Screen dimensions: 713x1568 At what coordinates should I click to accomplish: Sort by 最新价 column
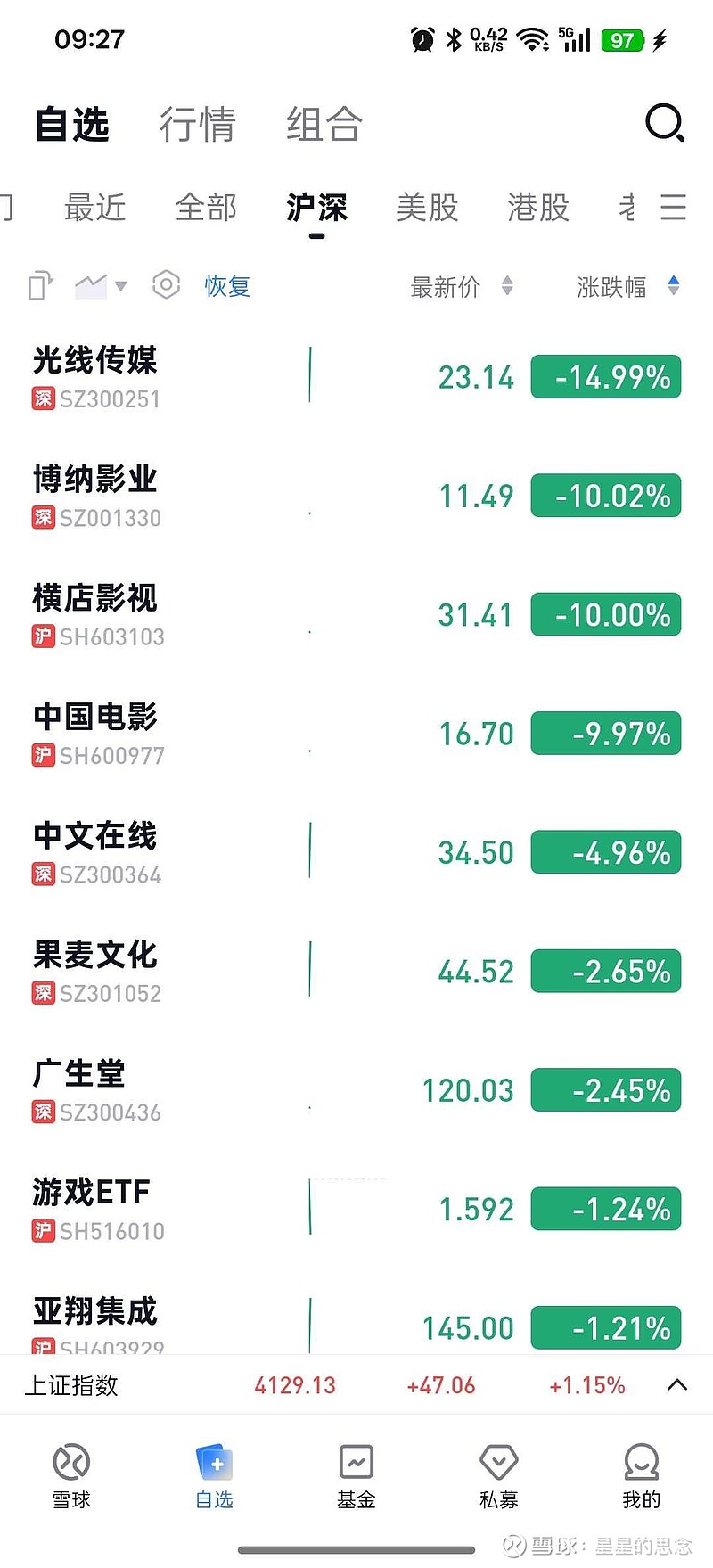pos(459,286)
